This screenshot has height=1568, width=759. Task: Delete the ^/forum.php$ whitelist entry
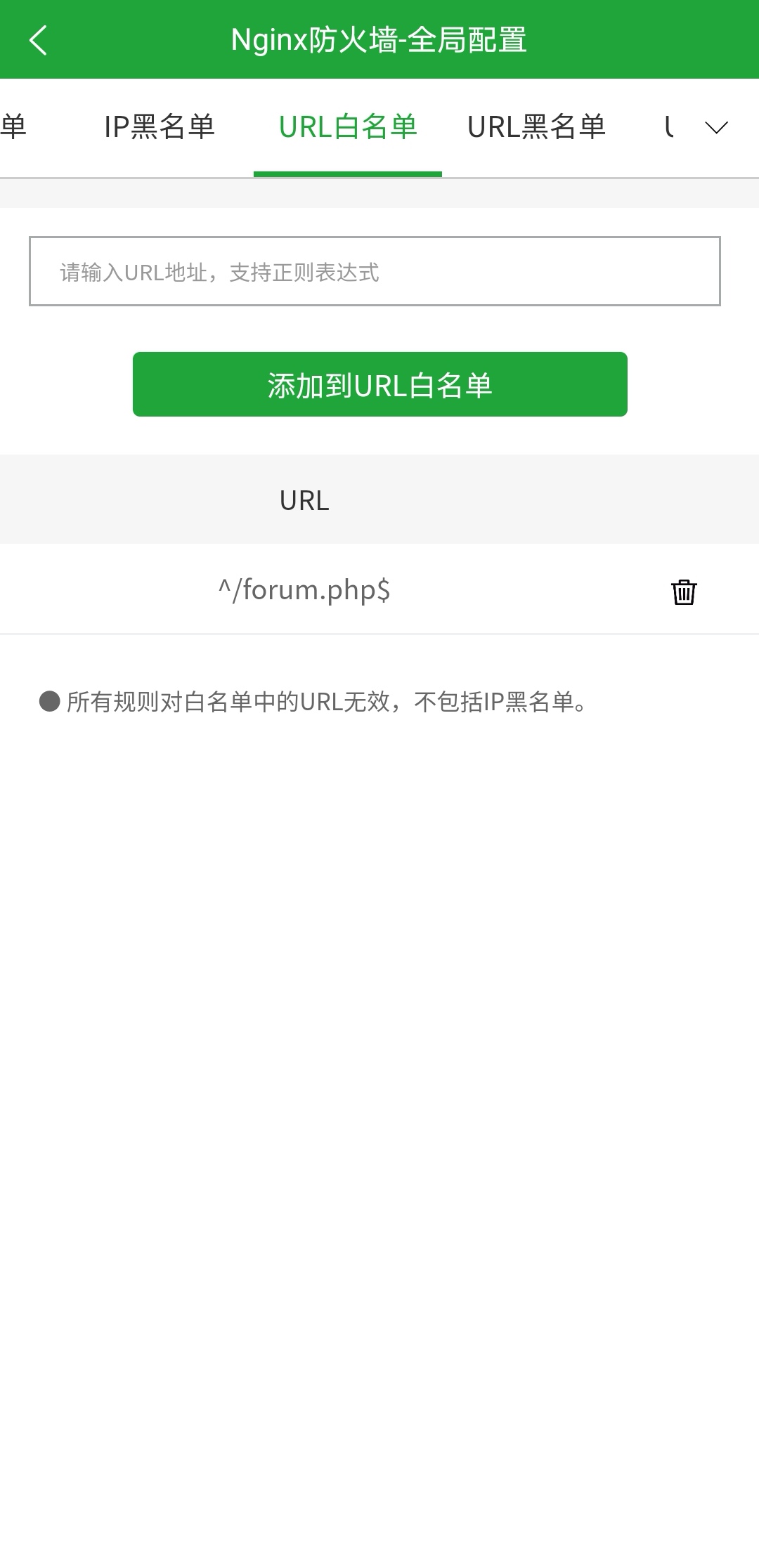[x=683, y=592]
